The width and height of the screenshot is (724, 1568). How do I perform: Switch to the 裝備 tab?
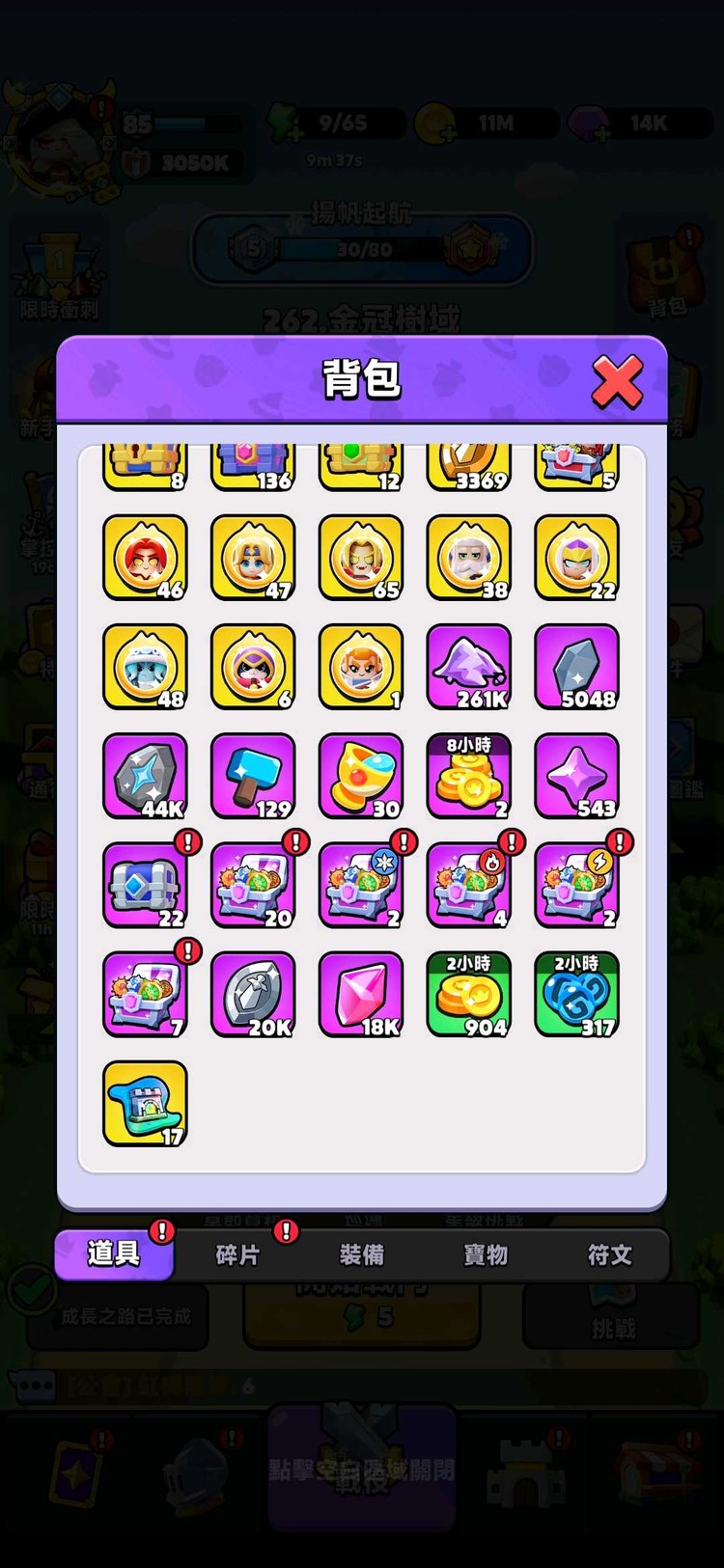[x=362, y=1254]
